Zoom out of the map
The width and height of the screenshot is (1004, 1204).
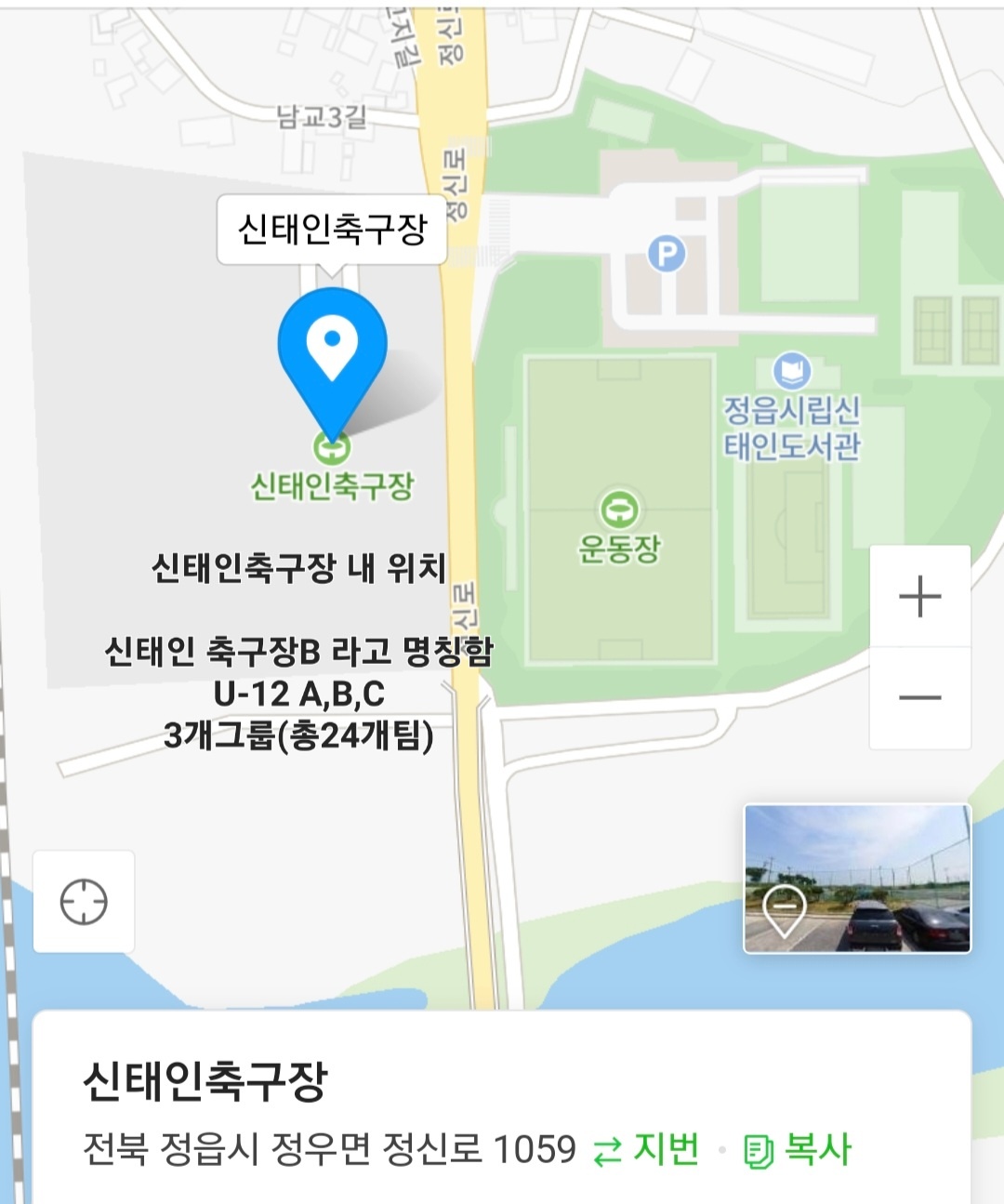(x=919, y=697)
